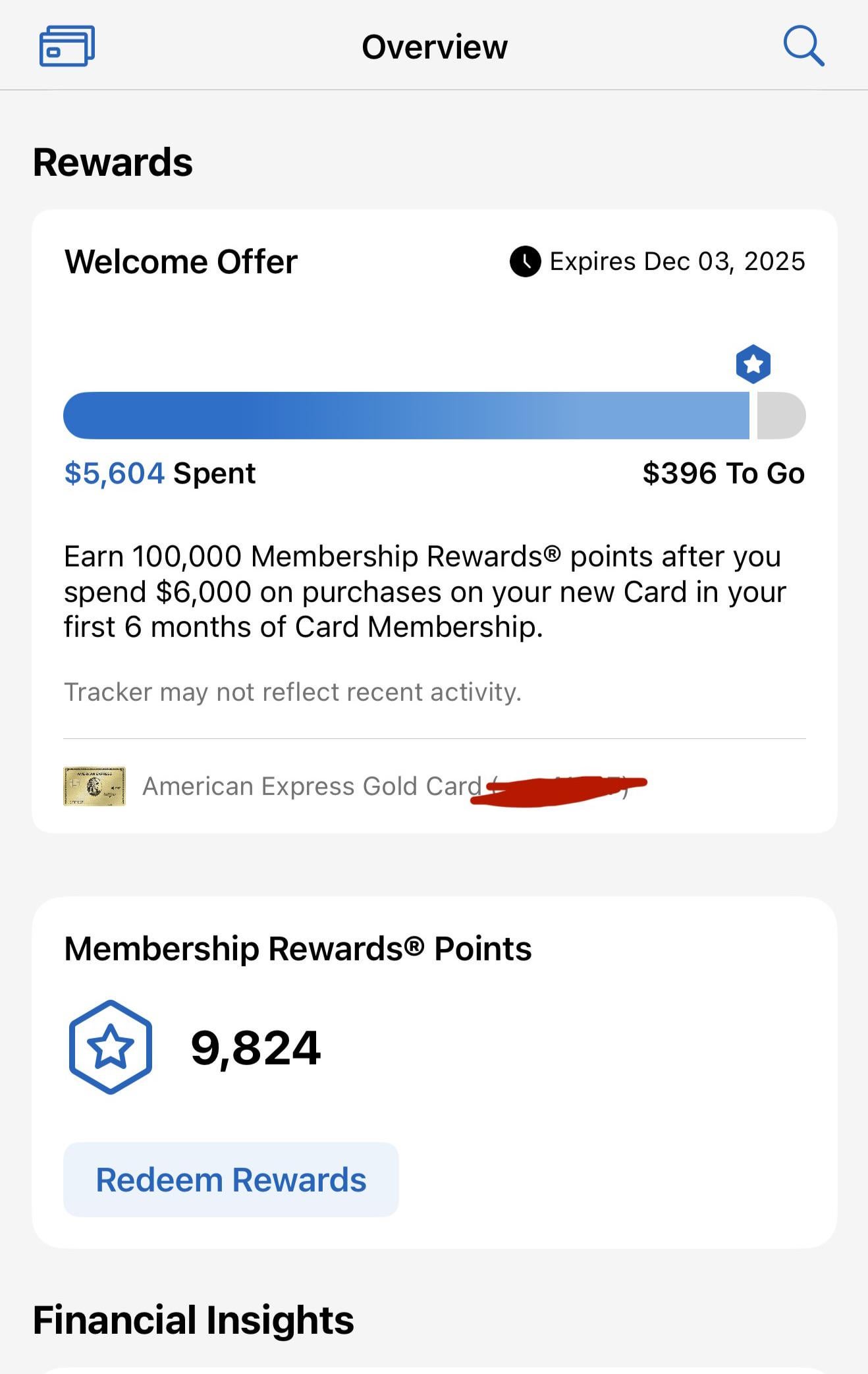
Task: Click the Welcome Offer card heading
Action: 181,261
